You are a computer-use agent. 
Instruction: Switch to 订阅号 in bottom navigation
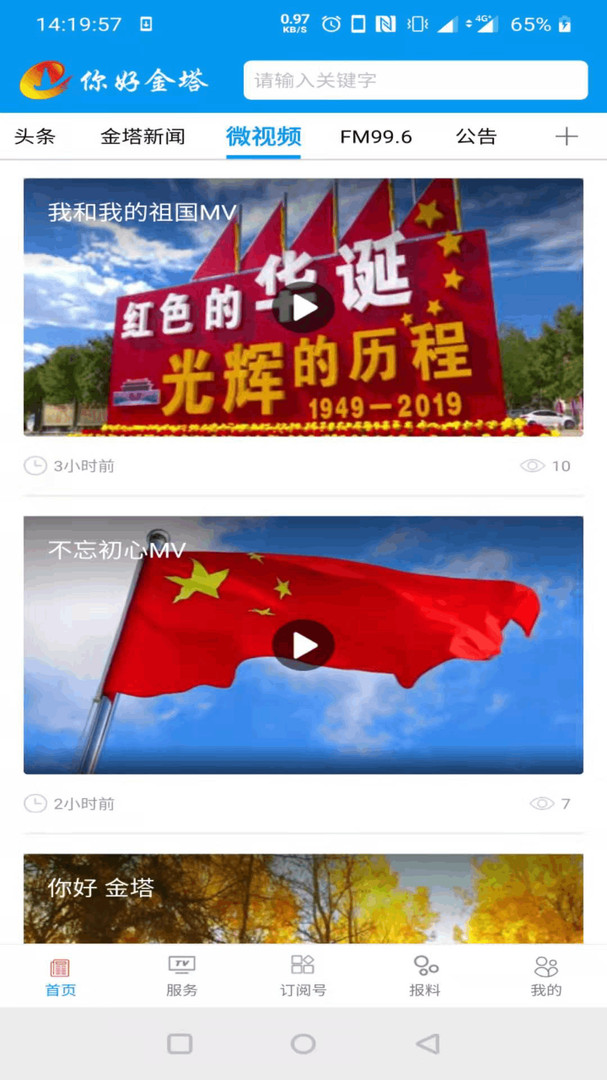(x=303, y=976)
